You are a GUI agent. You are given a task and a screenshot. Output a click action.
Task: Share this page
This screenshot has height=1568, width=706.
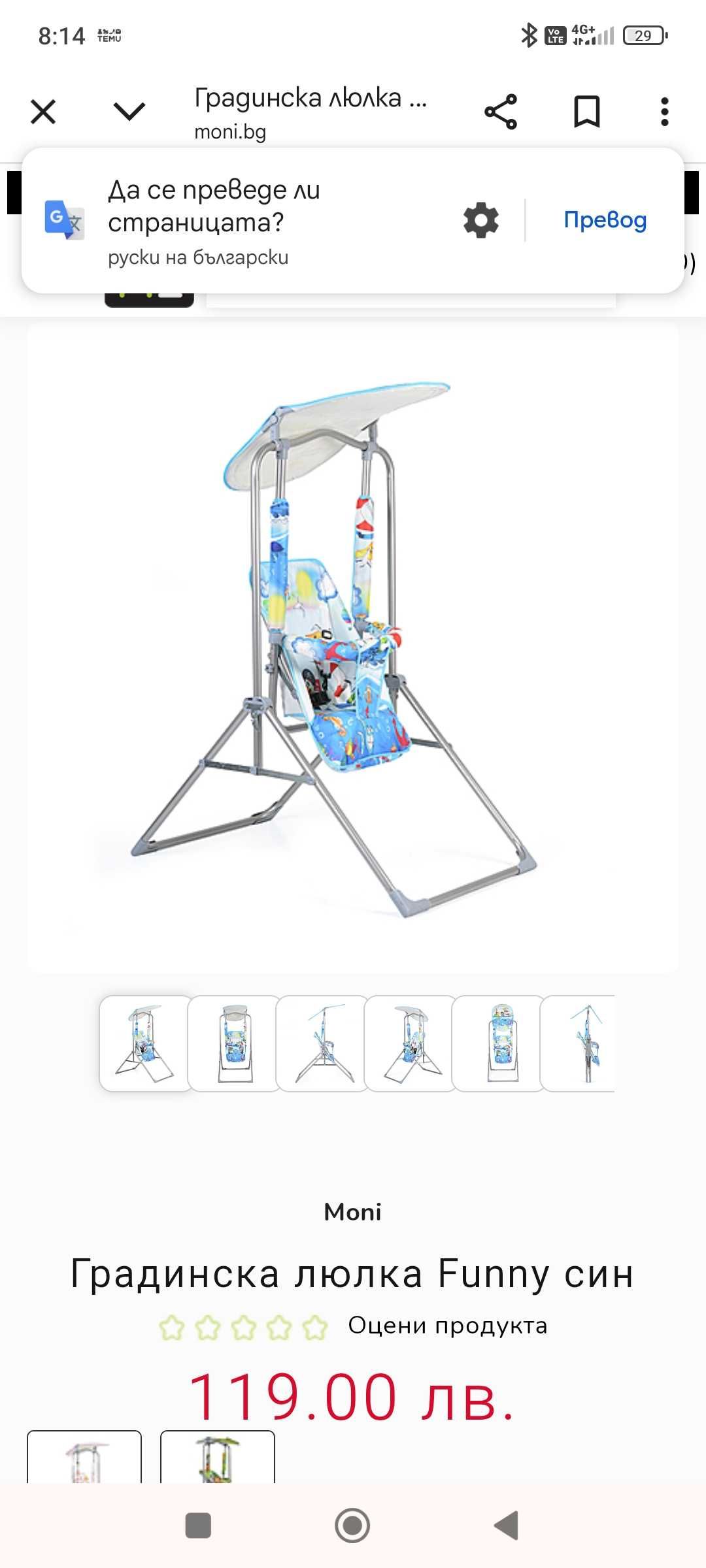point(501,112)
